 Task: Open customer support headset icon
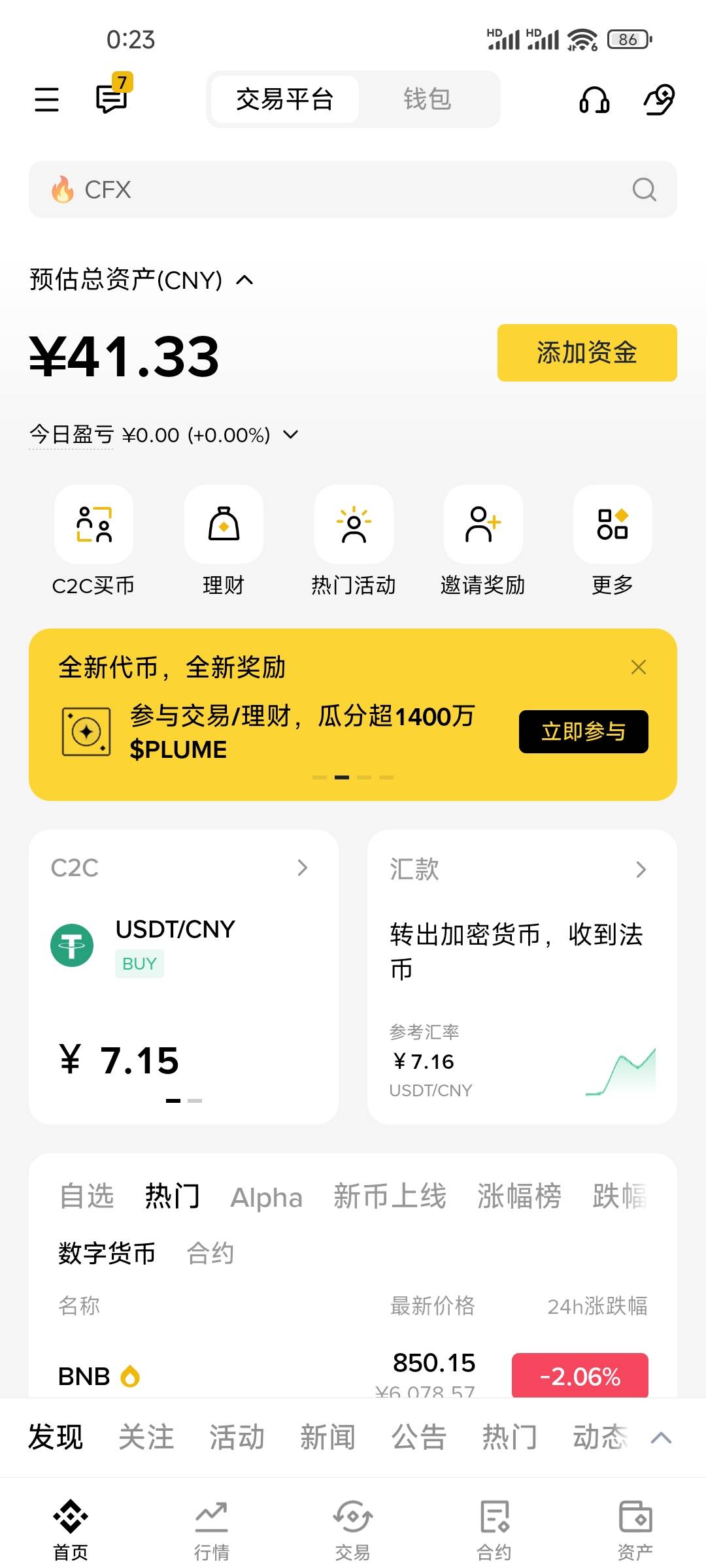[x=594, y=99]
